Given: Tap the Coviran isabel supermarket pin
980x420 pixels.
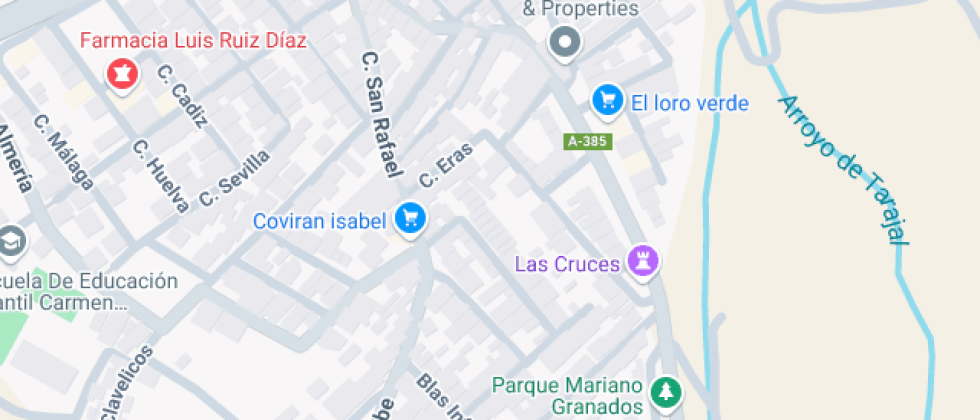Looking at the screenshot, I should click(409, 218).
